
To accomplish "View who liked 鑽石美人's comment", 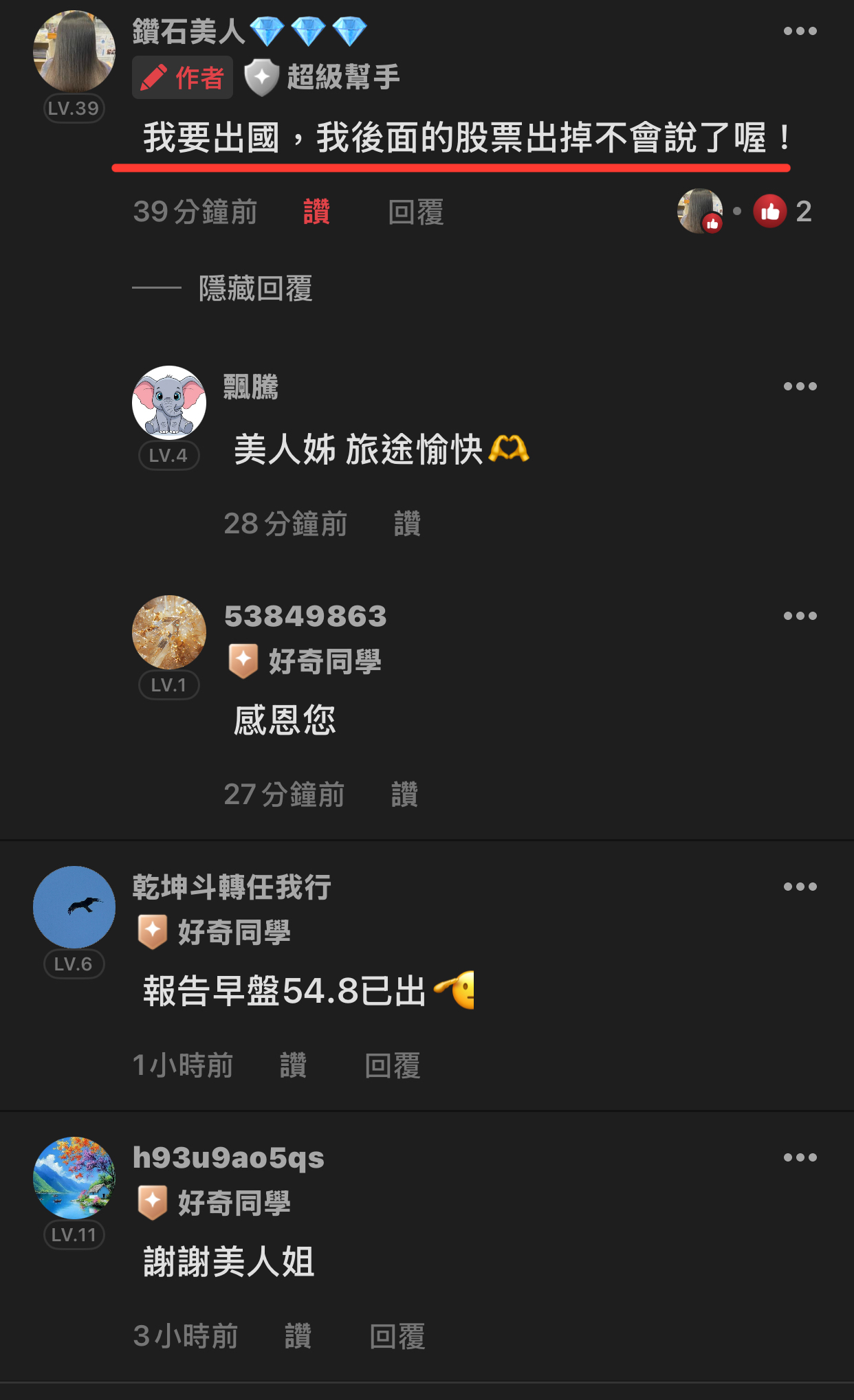I will (x=745, y=211).
